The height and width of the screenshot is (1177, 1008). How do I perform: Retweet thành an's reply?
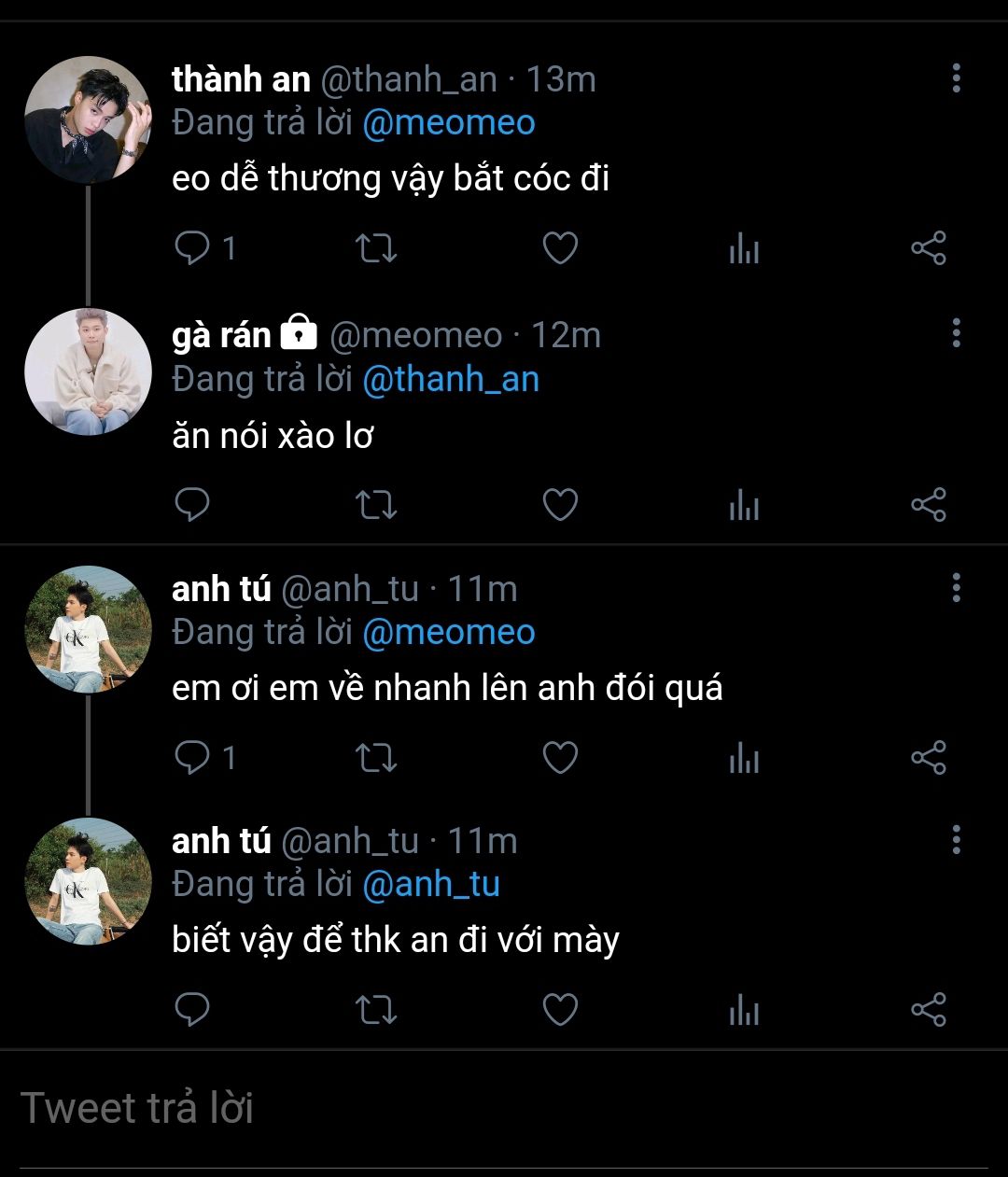pos(377,248)
